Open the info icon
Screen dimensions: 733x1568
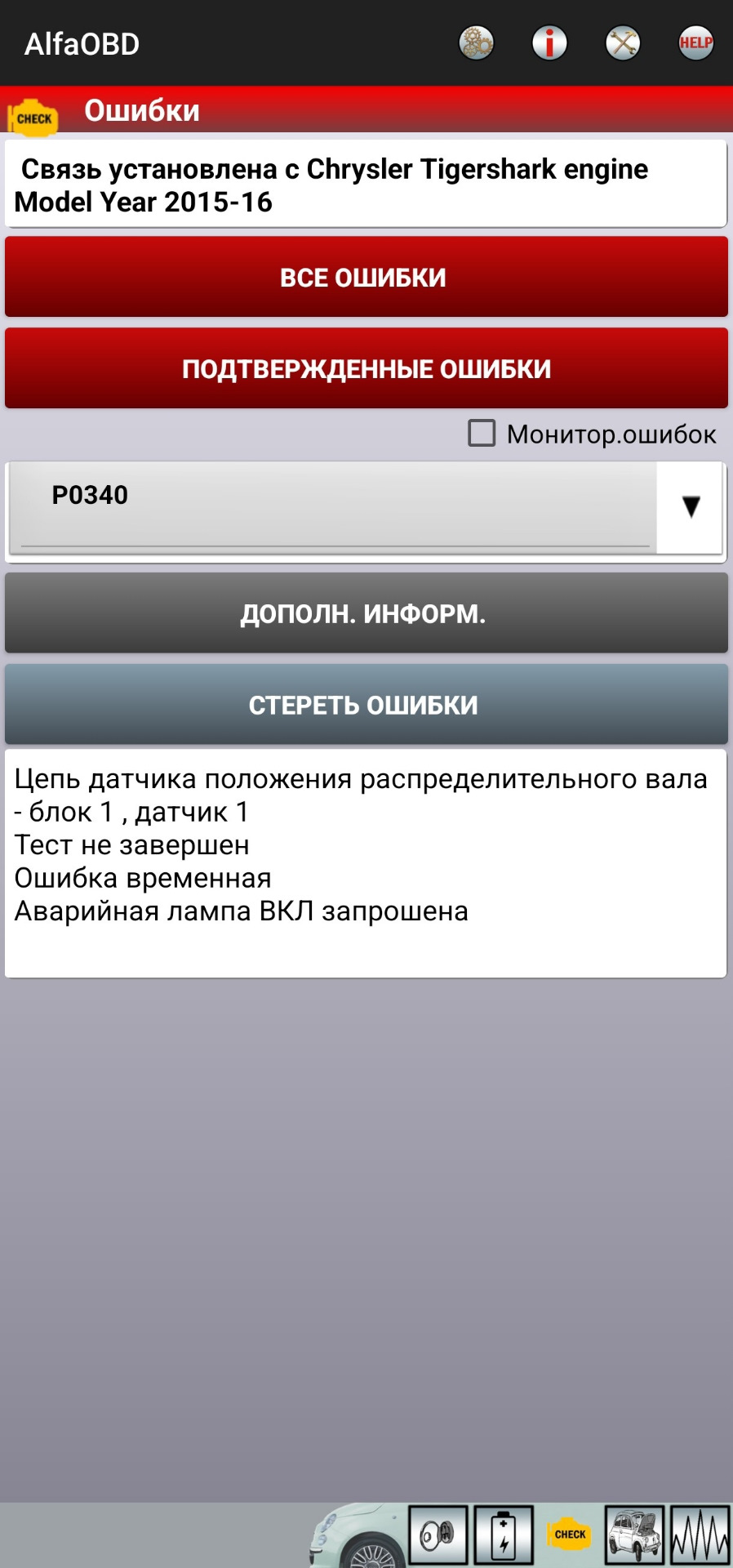[549, 43]
